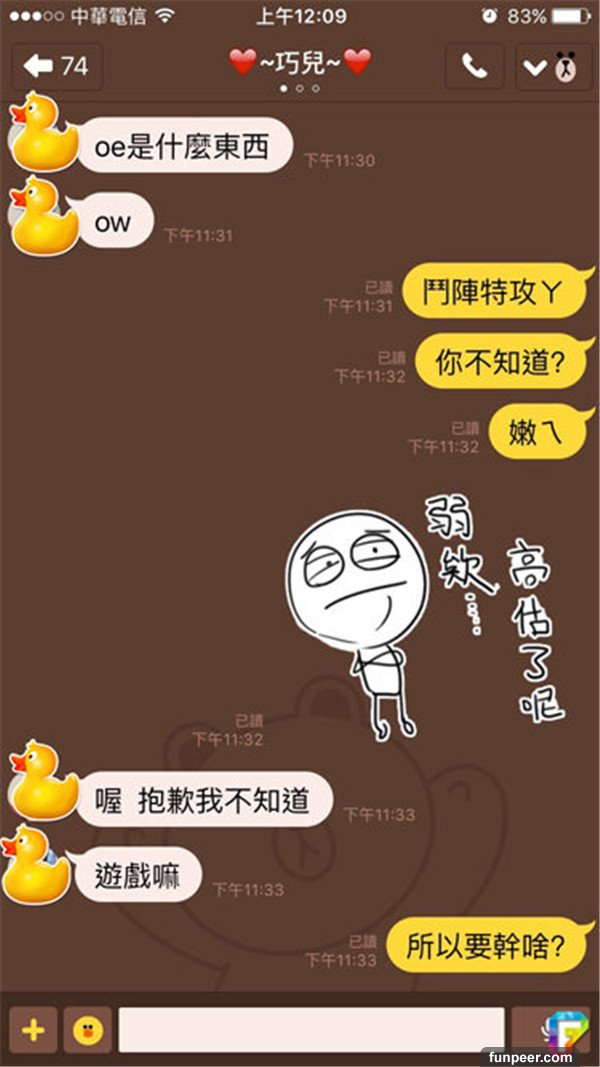Viewport: 600px width, 1067px height.
Task: Focus the message text field
Action: (311, 1029)
